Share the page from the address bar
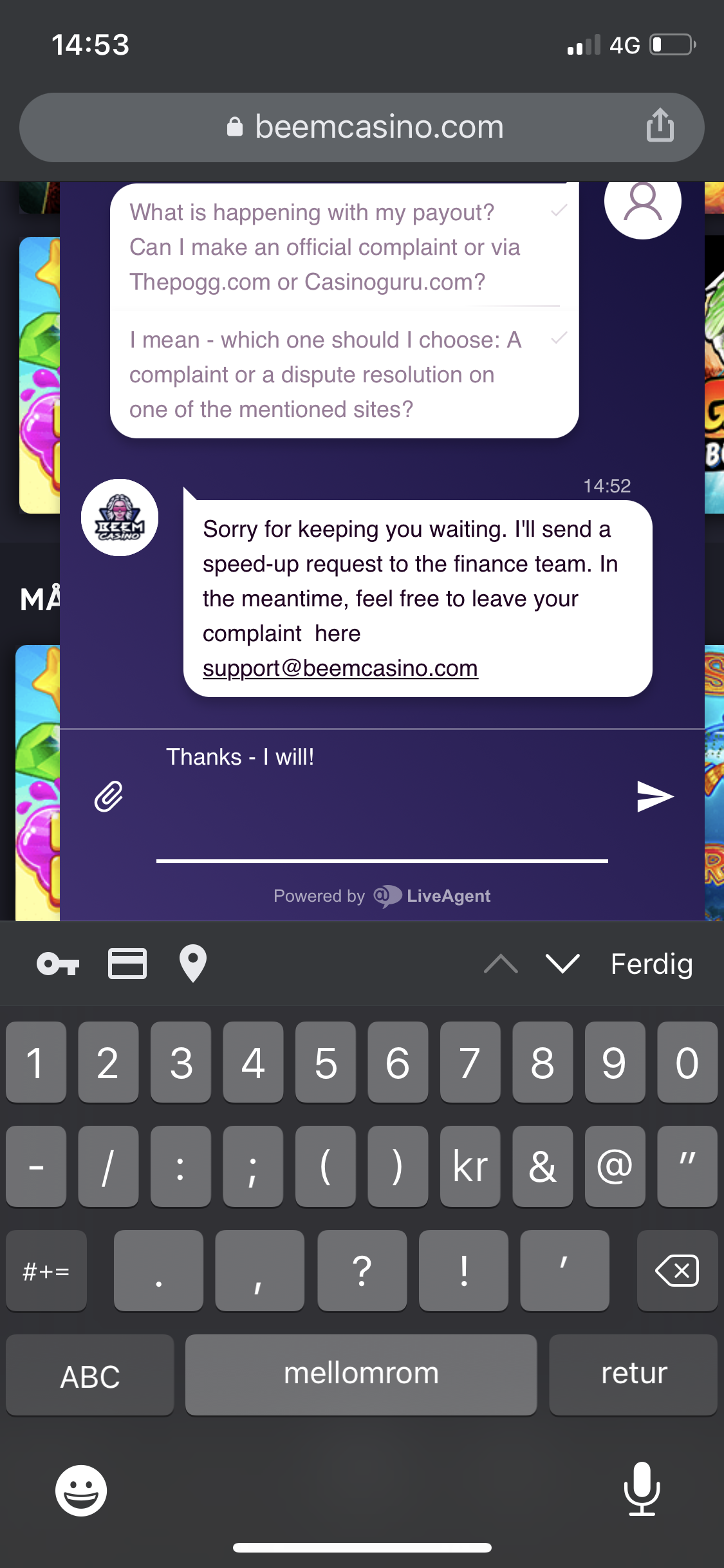 click(x=660, y=126)
